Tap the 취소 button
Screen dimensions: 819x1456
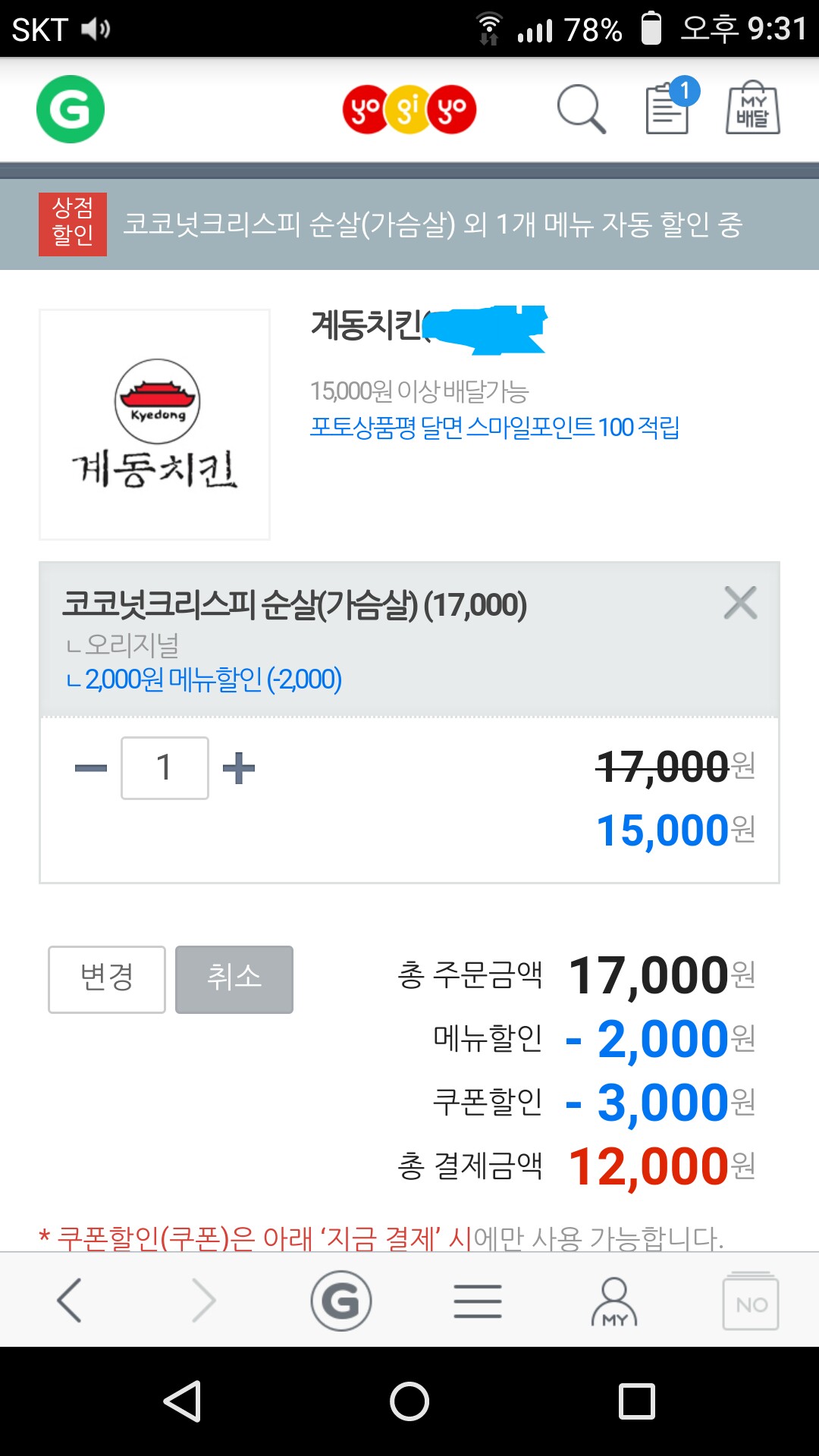[234, 979]
